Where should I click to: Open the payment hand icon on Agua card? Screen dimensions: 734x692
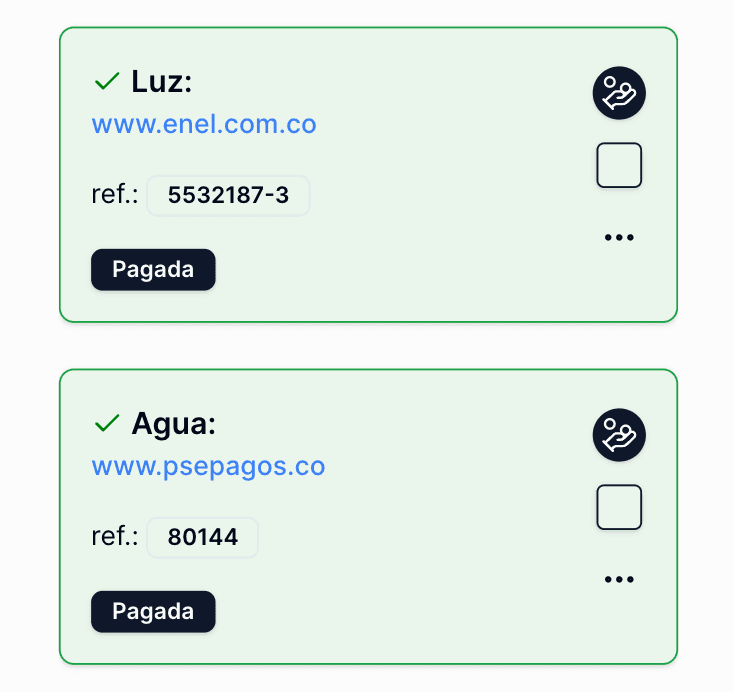[x=619, y=436]
